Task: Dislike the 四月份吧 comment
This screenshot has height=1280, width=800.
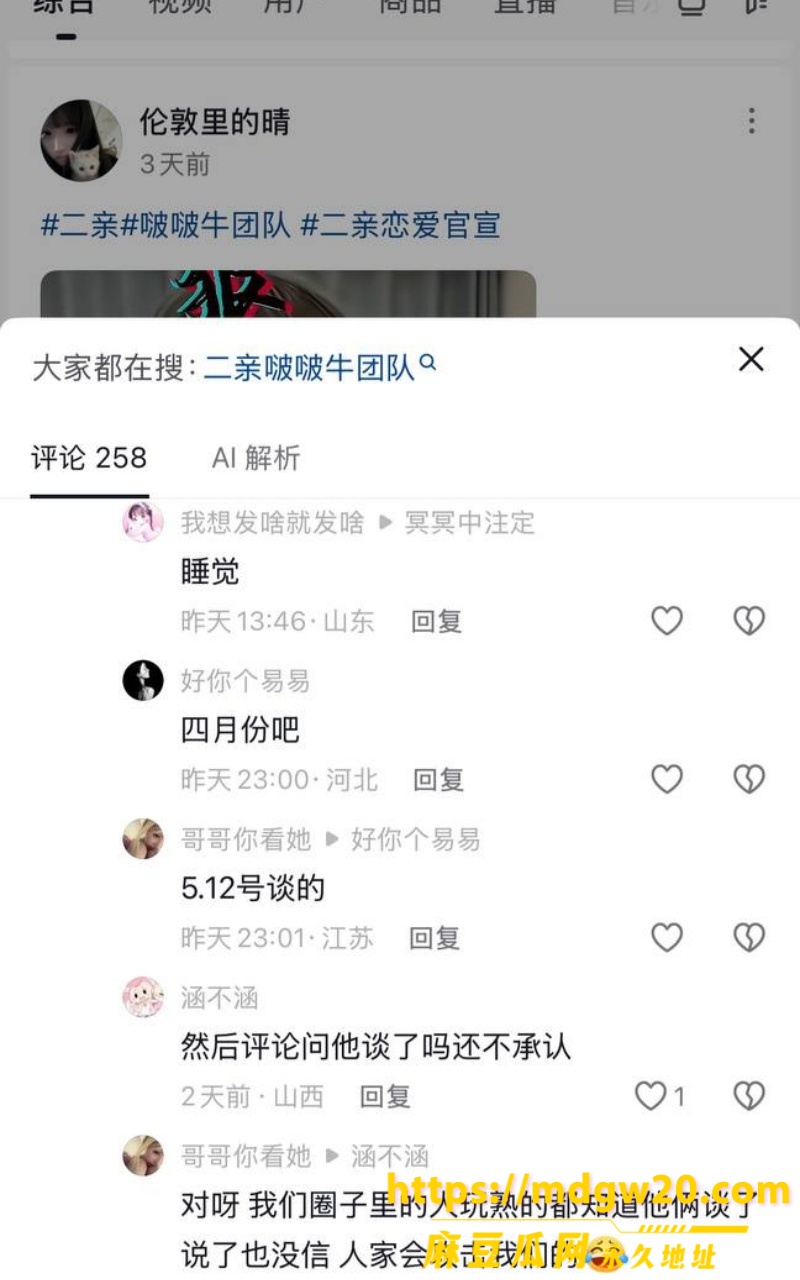Action: click(749, 779)
